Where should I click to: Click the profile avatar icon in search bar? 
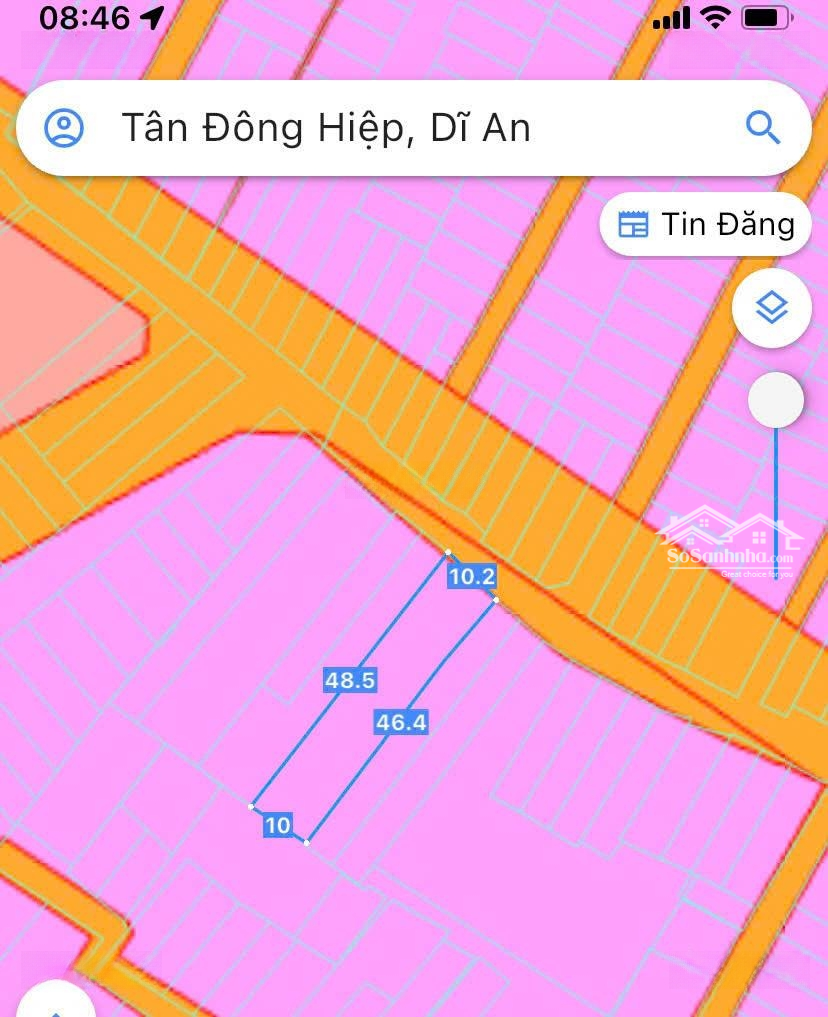(x=66, y=127)
